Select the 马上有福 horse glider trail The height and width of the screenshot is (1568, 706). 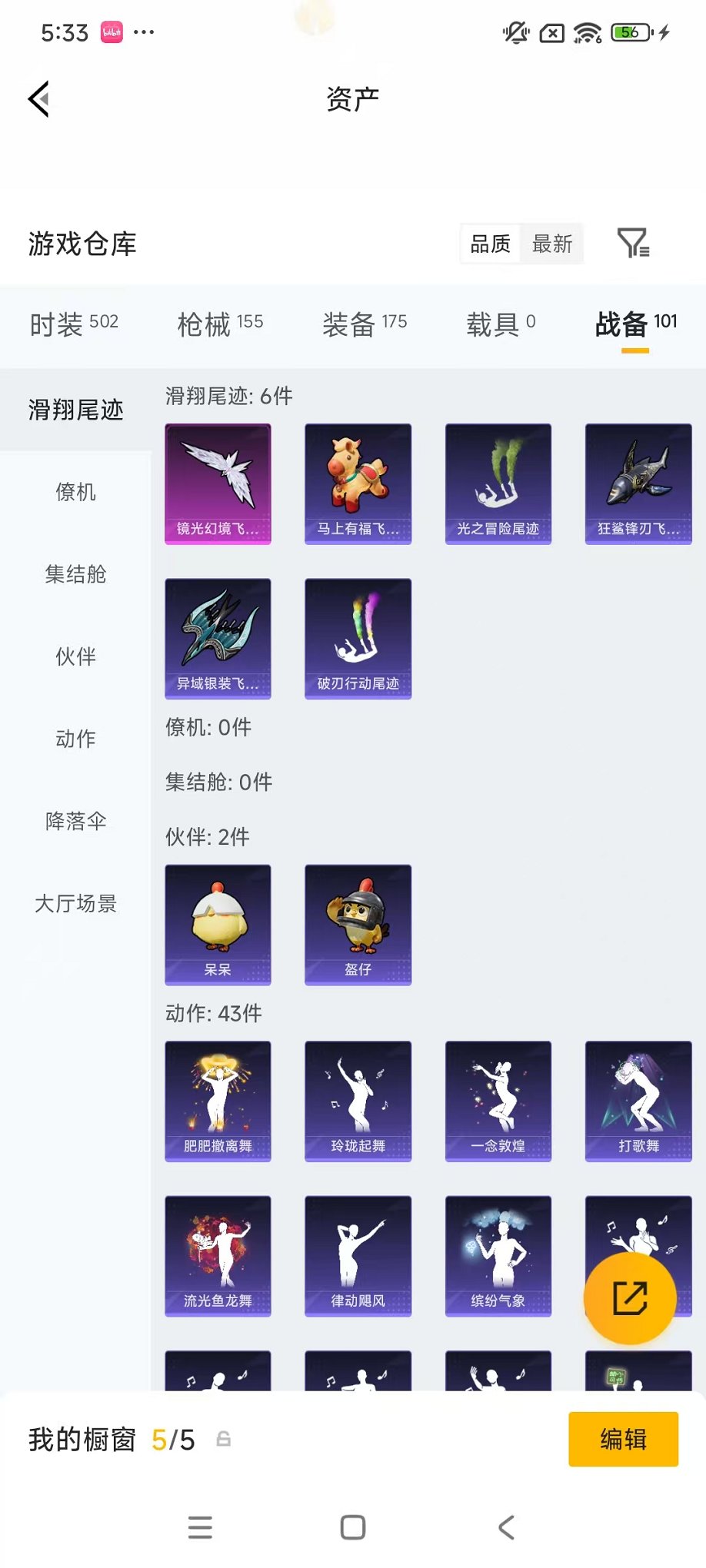click(358, 483)
